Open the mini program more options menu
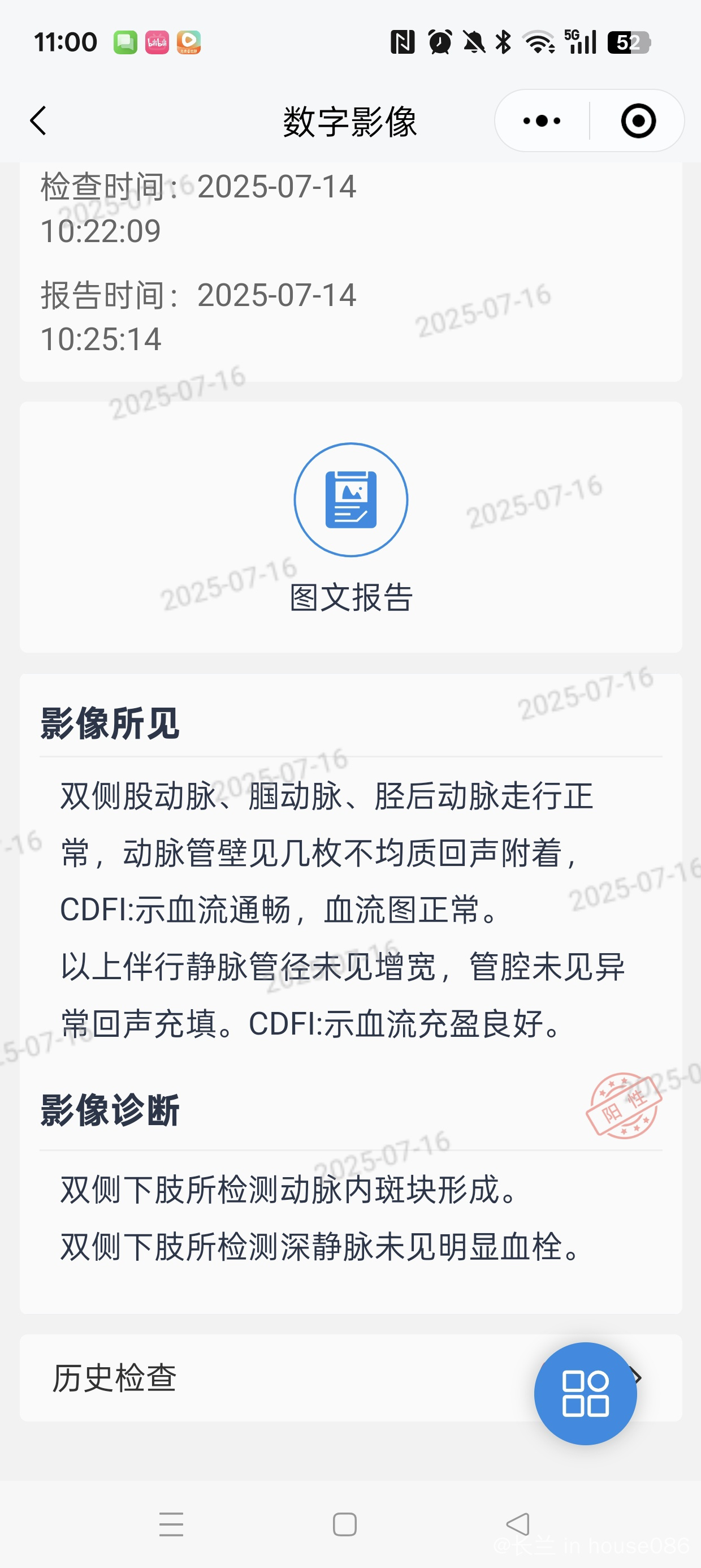 (x=542, y=120)
